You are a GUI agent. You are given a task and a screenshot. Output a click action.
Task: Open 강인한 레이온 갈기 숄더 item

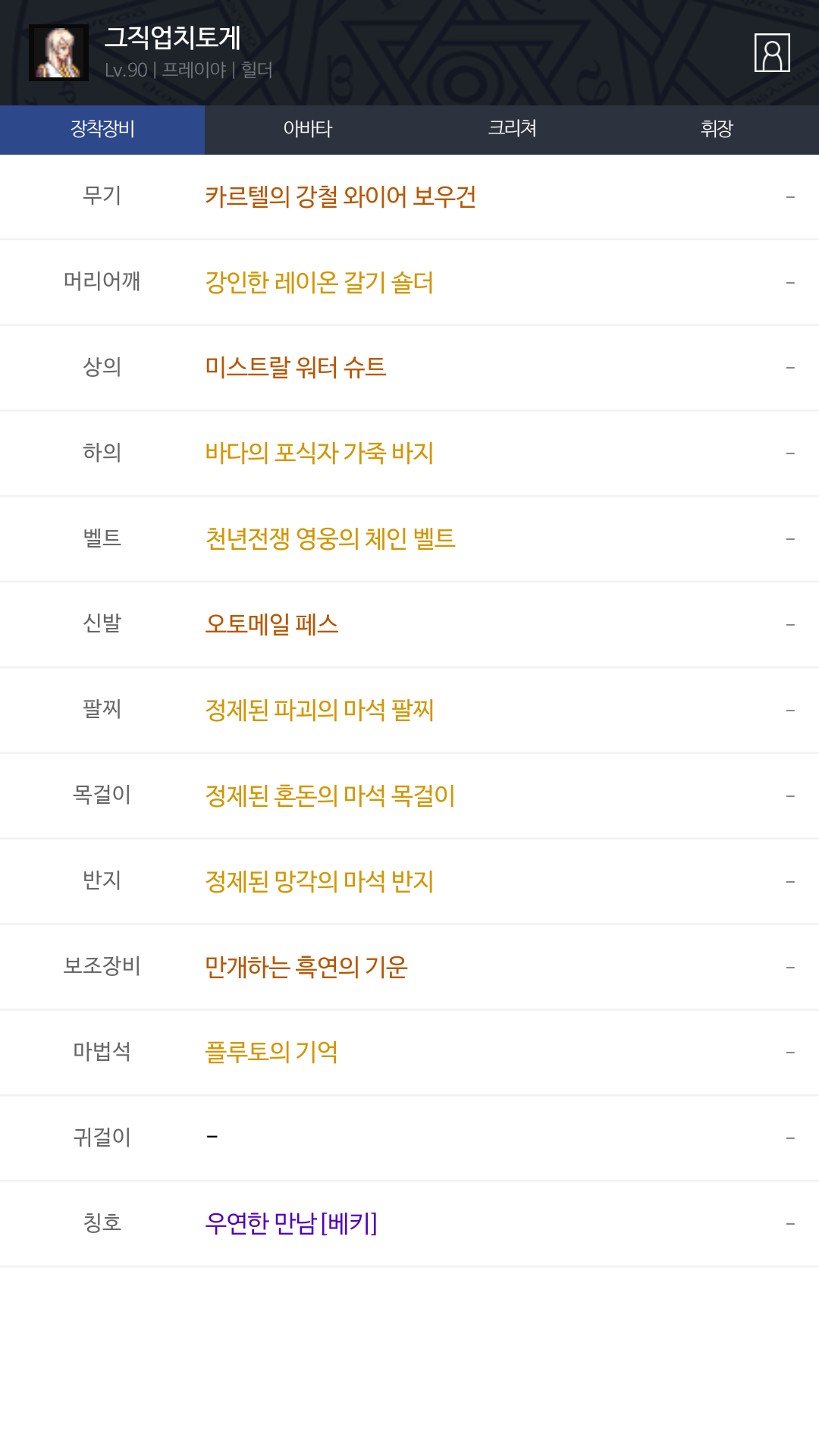pyautogui.click(x=319, y=283)
